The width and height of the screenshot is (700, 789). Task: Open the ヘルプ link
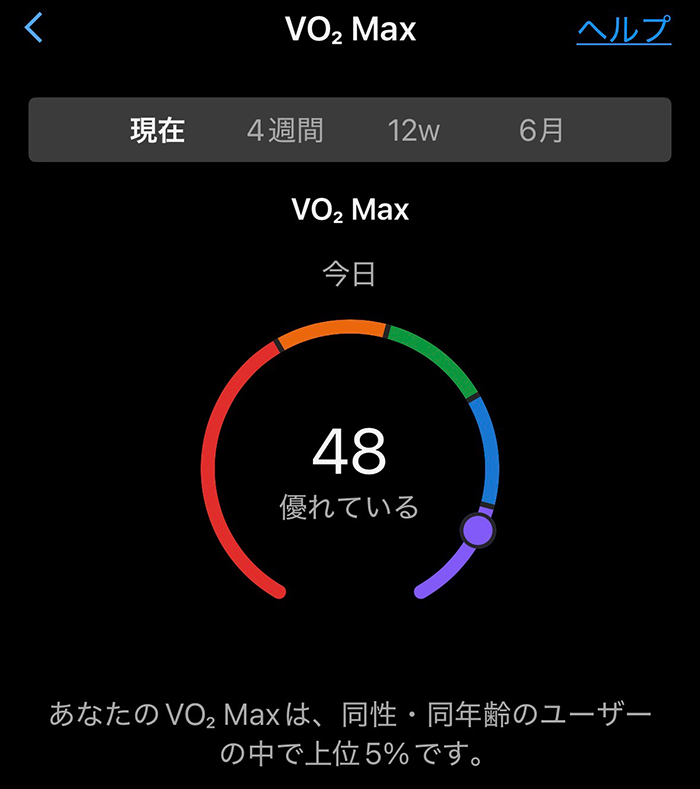(x=623, y=29)
